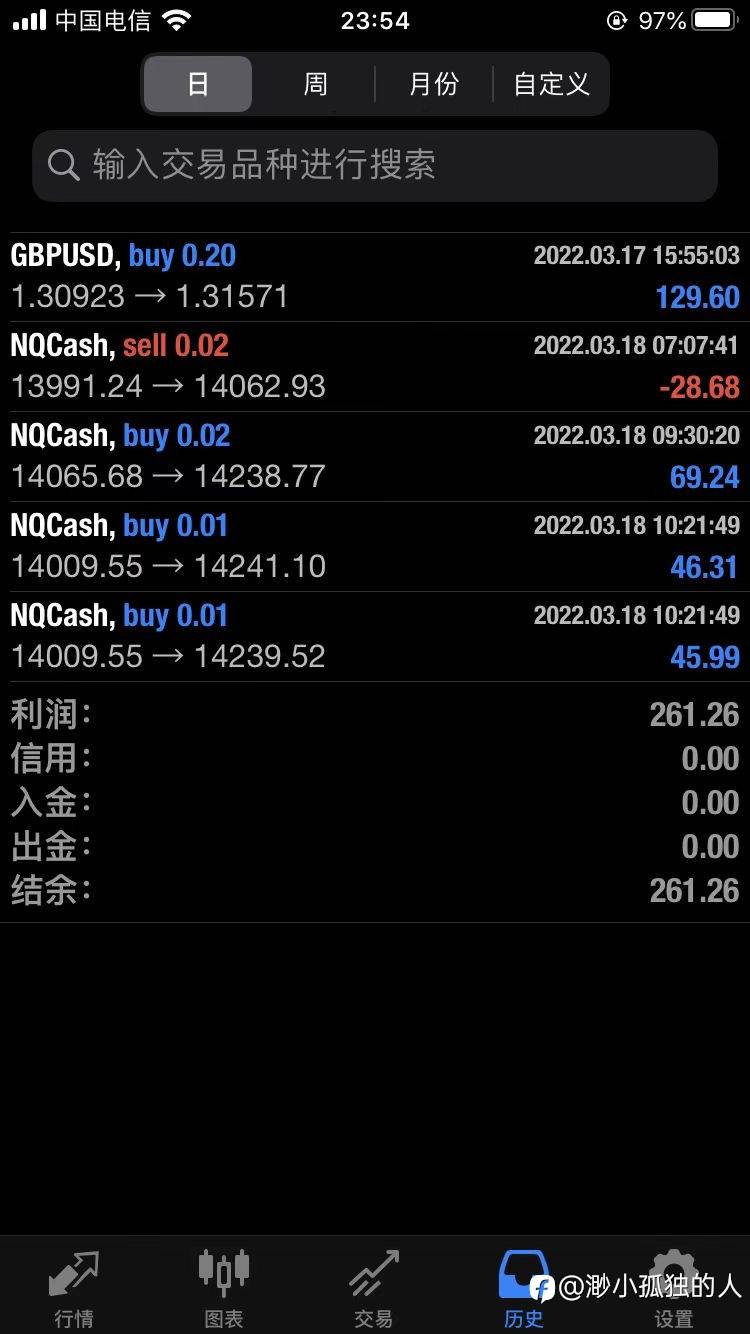Choose the 自定义 custom period
Screen dimensions: 750x1334
(x=551, y=84)
